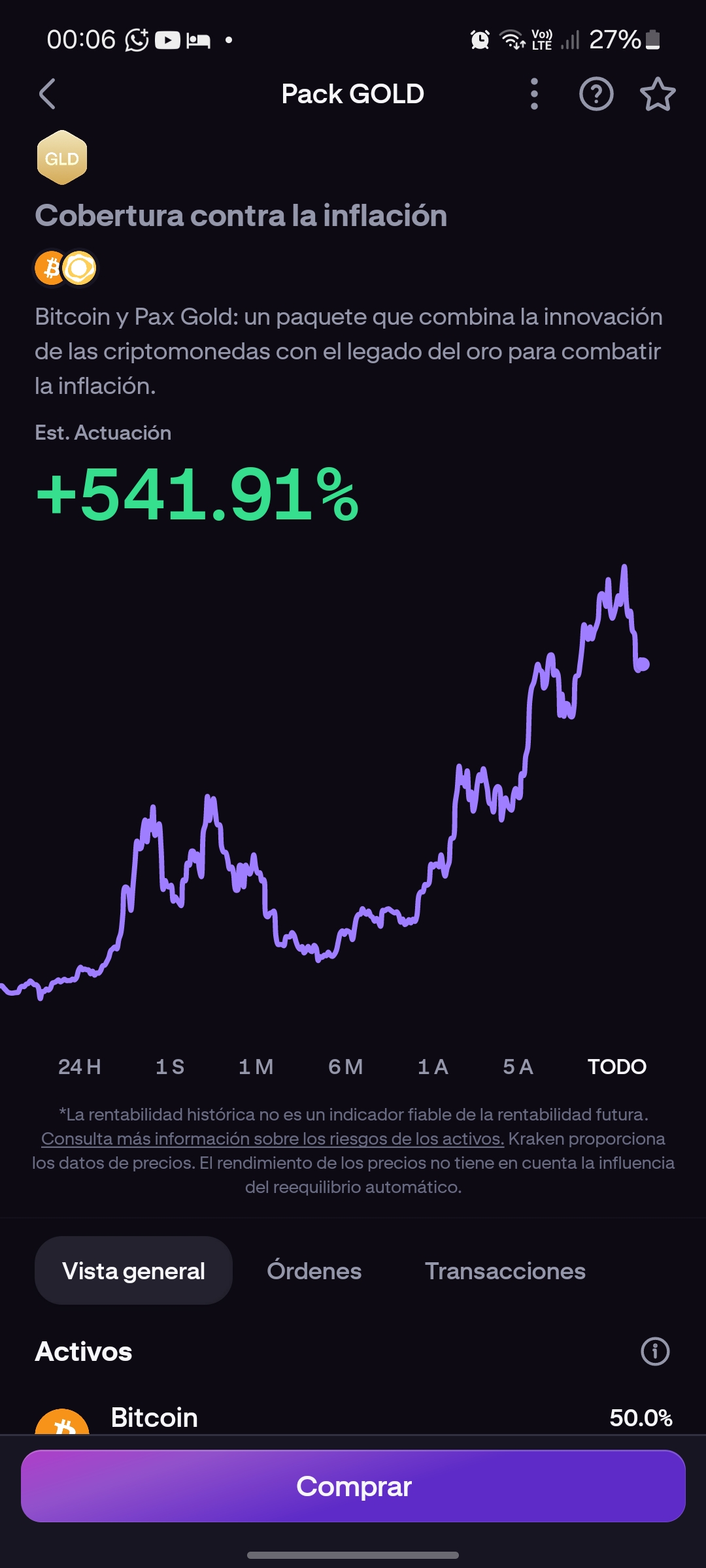Open the help question mark icon
This screenshot has width=706, height=1568.
pyautogui.click(x=596, y=93)
